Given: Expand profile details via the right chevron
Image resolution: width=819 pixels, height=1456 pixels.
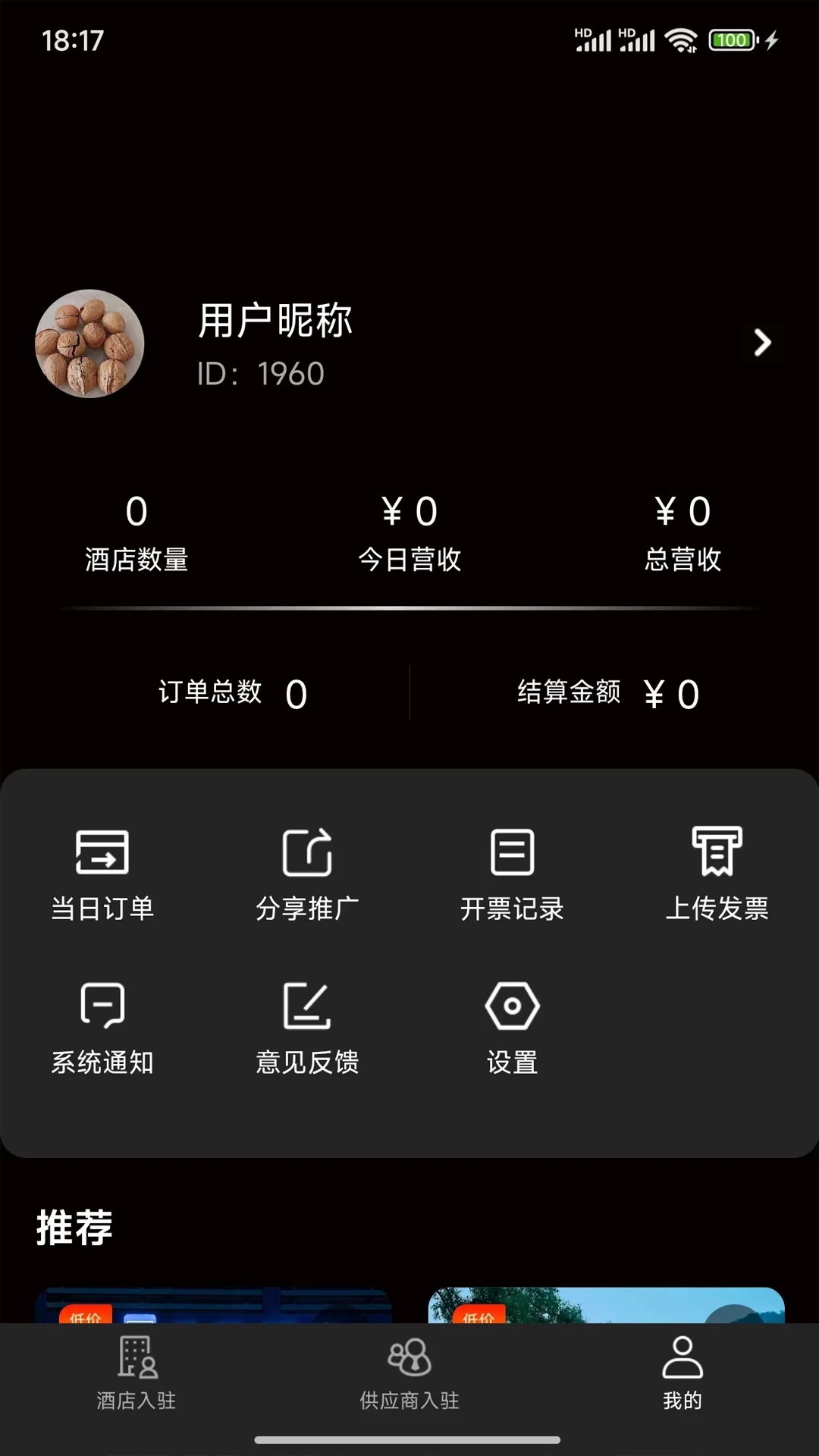Looking at the screenshot, I should [x=763, y=343].
